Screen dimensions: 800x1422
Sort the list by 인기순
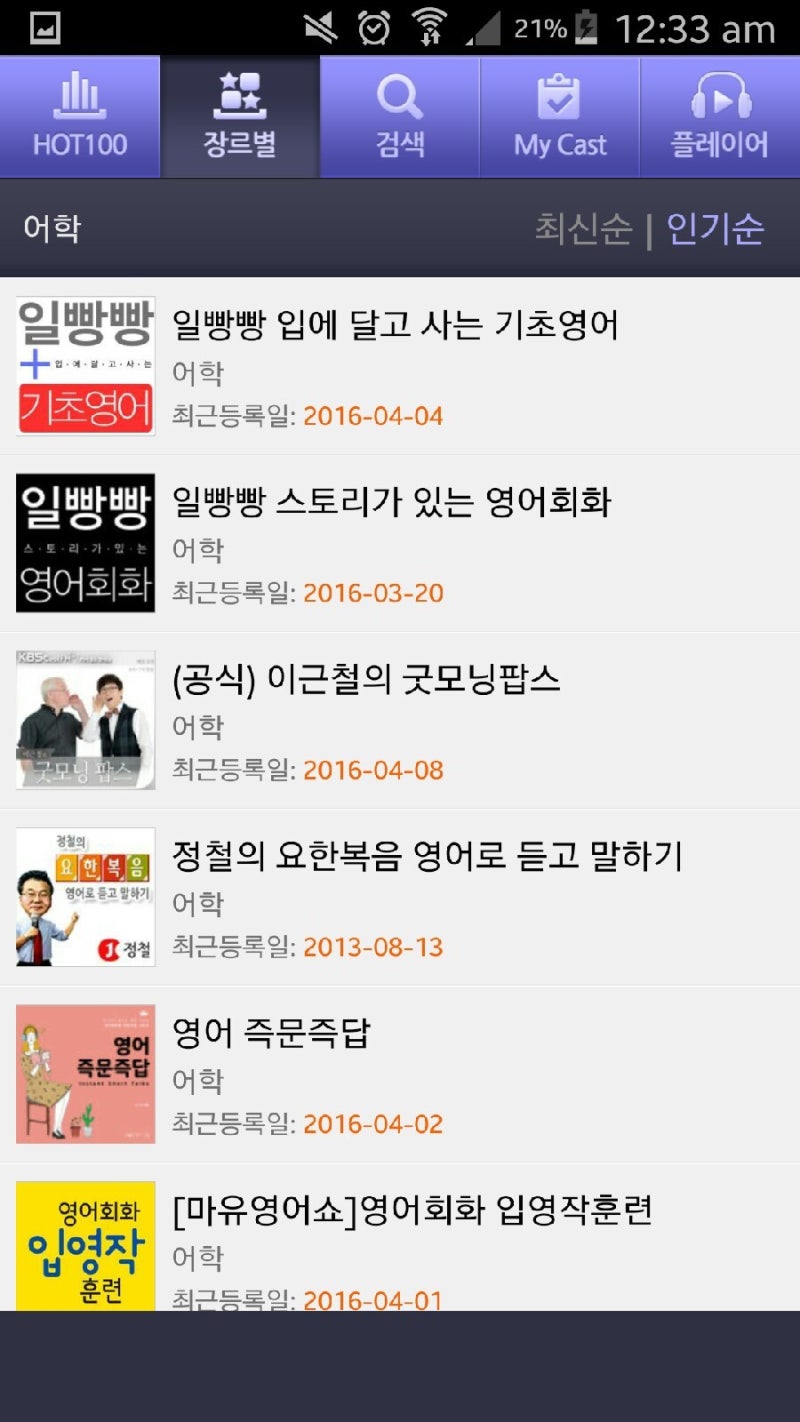coord(715,229)
